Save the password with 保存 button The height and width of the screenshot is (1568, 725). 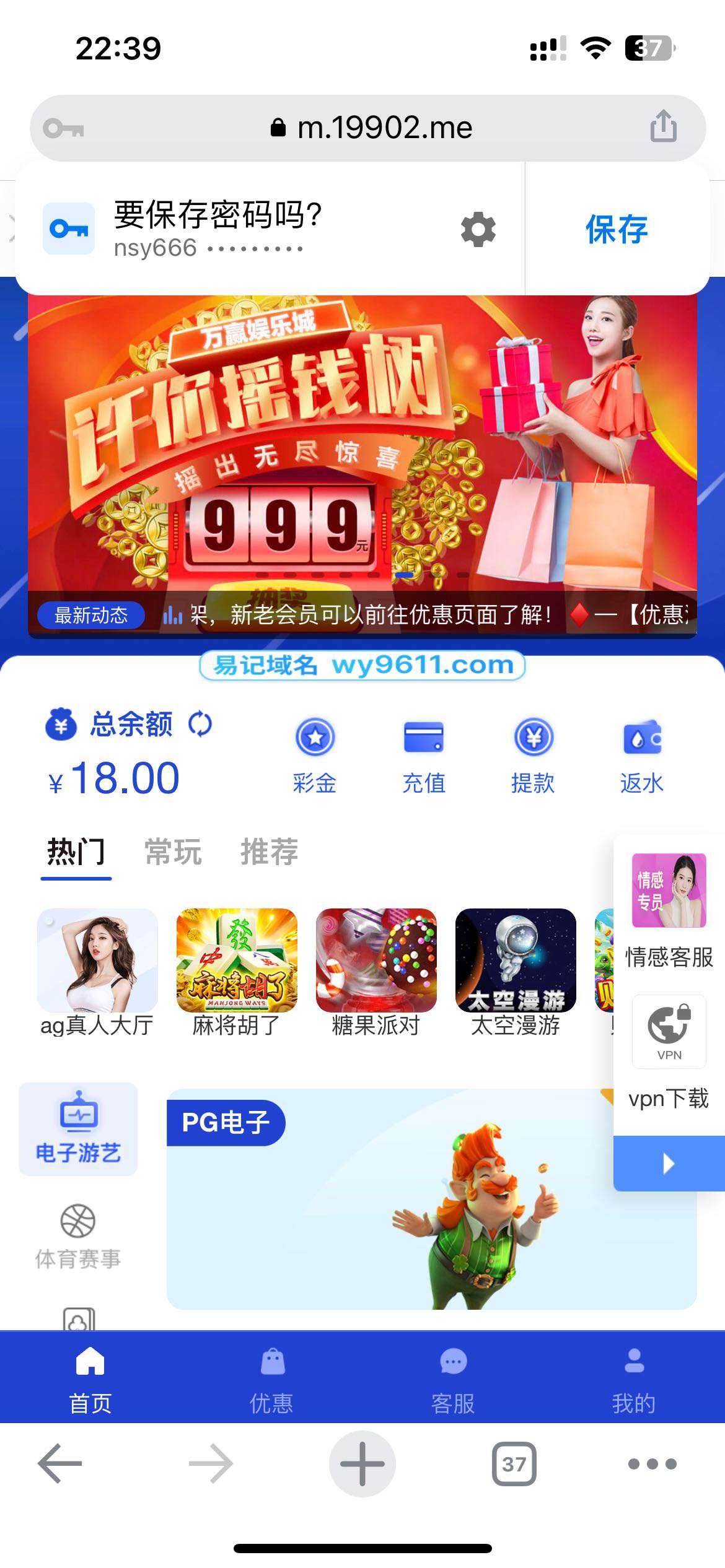coord(617,229)
